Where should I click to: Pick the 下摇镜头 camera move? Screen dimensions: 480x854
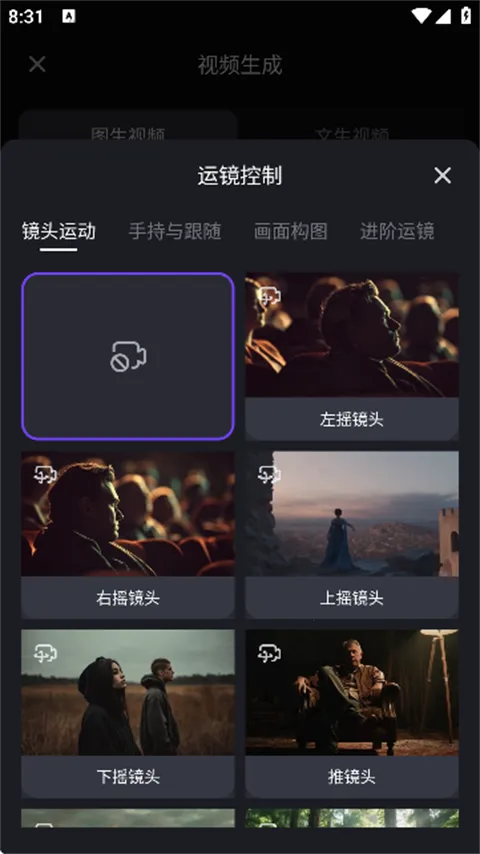128,713
